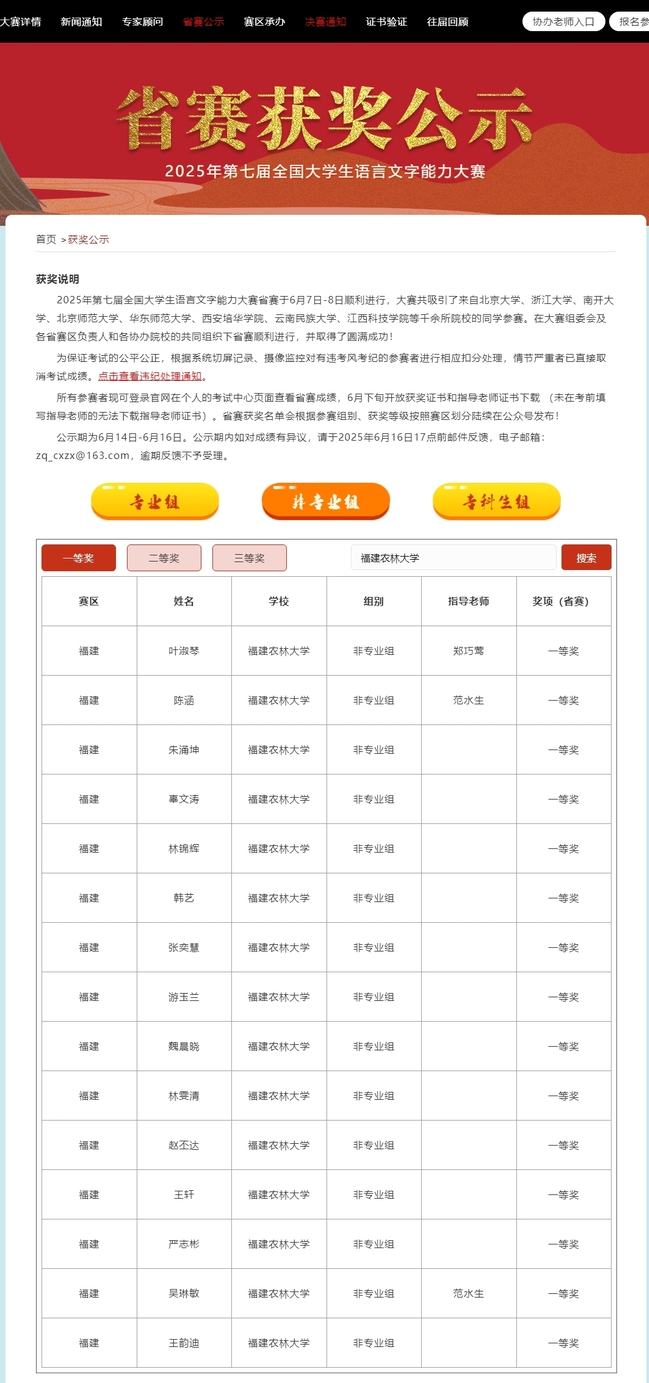
Task: Switch to the 二等奖 list
Action: coord(164,558)
